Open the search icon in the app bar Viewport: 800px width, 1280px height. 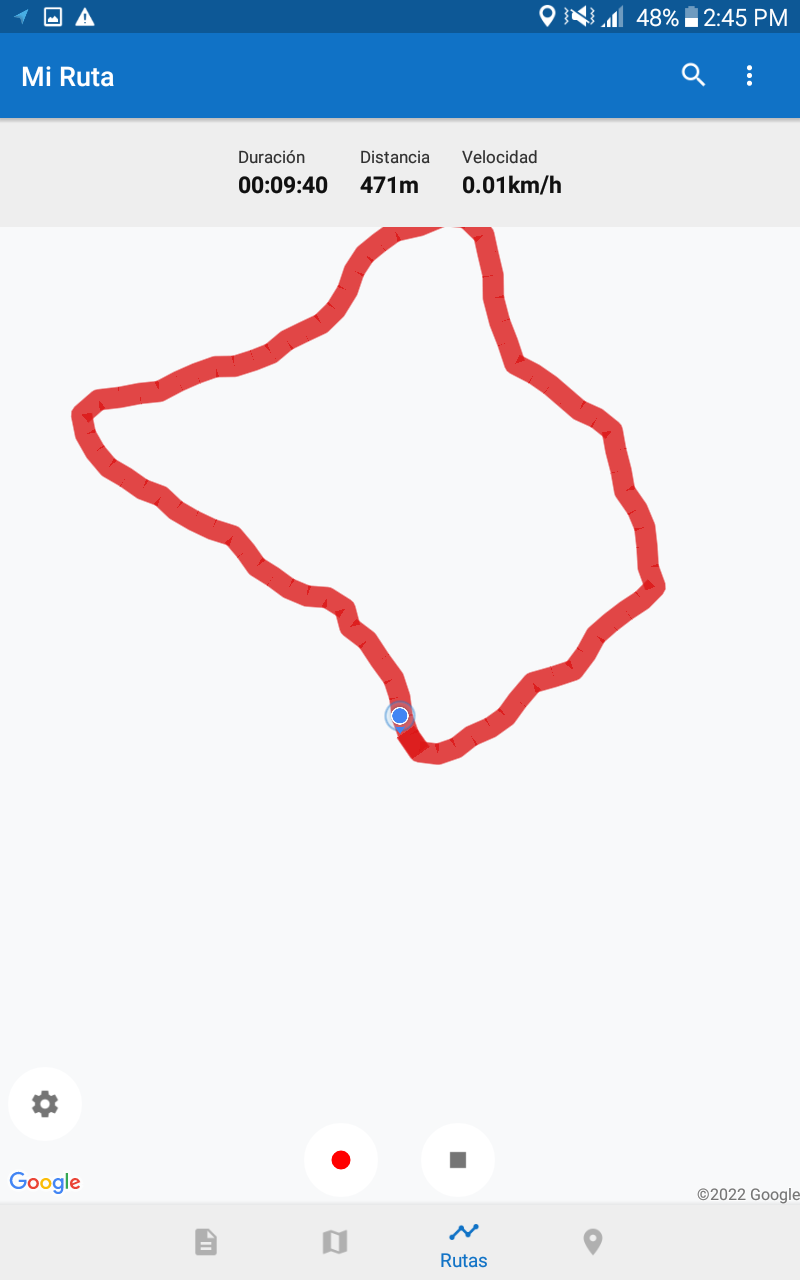point(693,75)
